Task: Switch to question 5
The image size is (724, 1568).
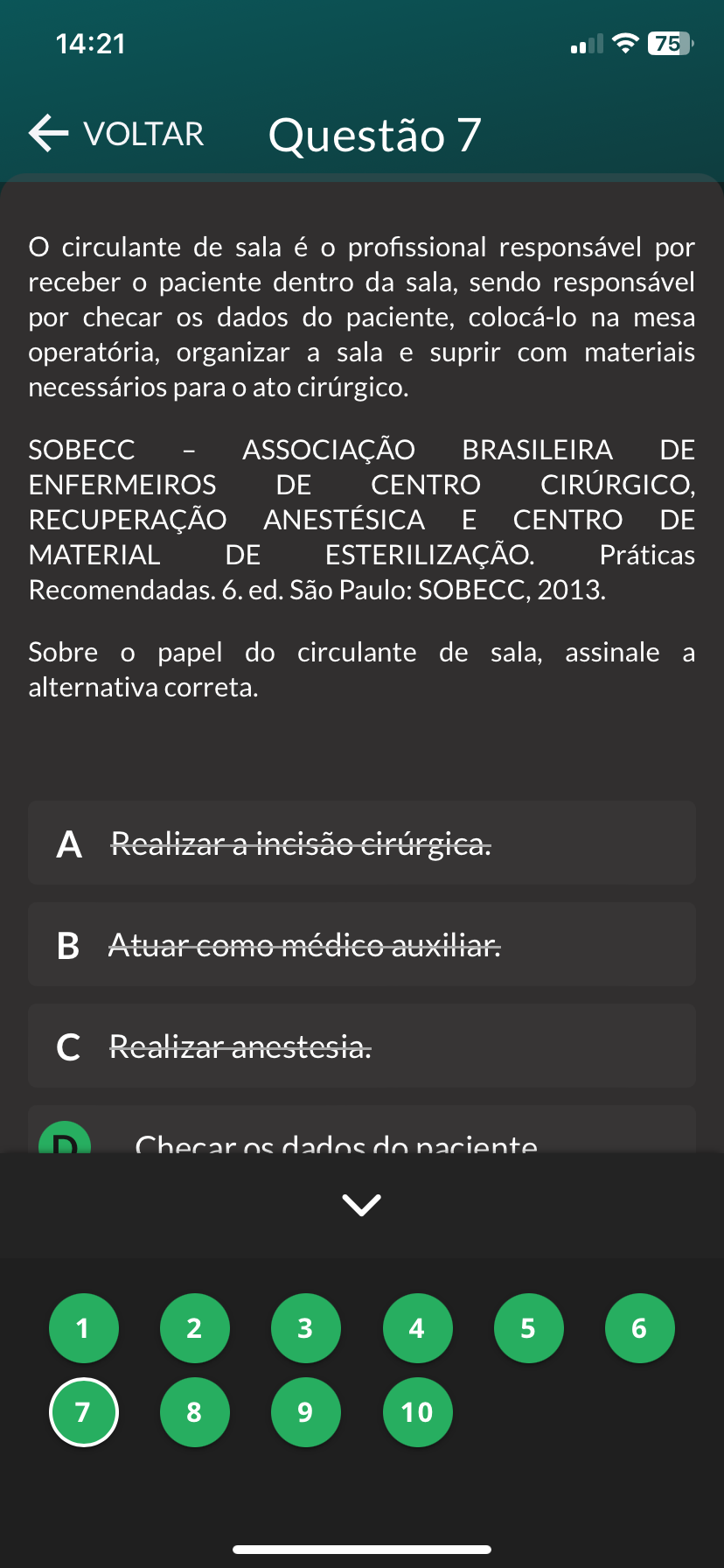Action: 528,1328
